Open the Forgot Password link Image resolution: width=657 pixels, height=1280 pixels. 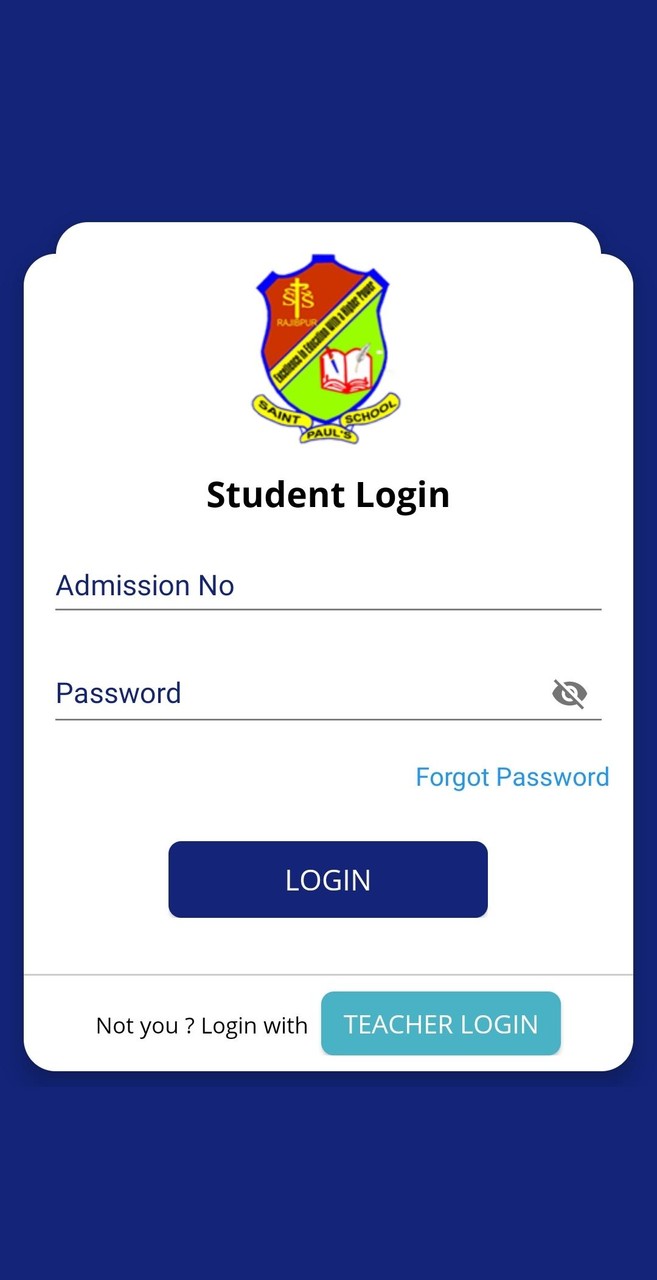[x=512, y=778]
